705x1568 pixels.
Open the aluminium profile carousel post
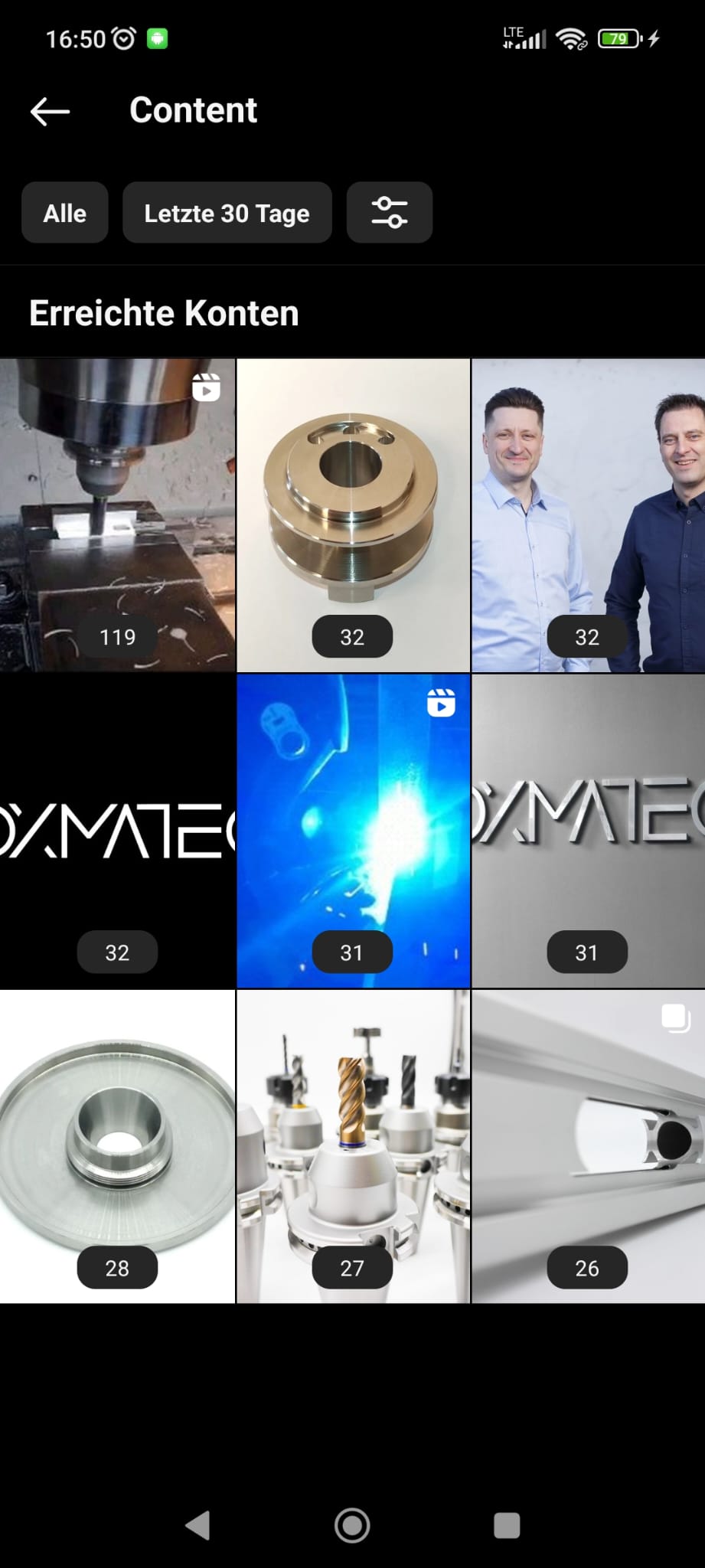(x=588, y=1146)
